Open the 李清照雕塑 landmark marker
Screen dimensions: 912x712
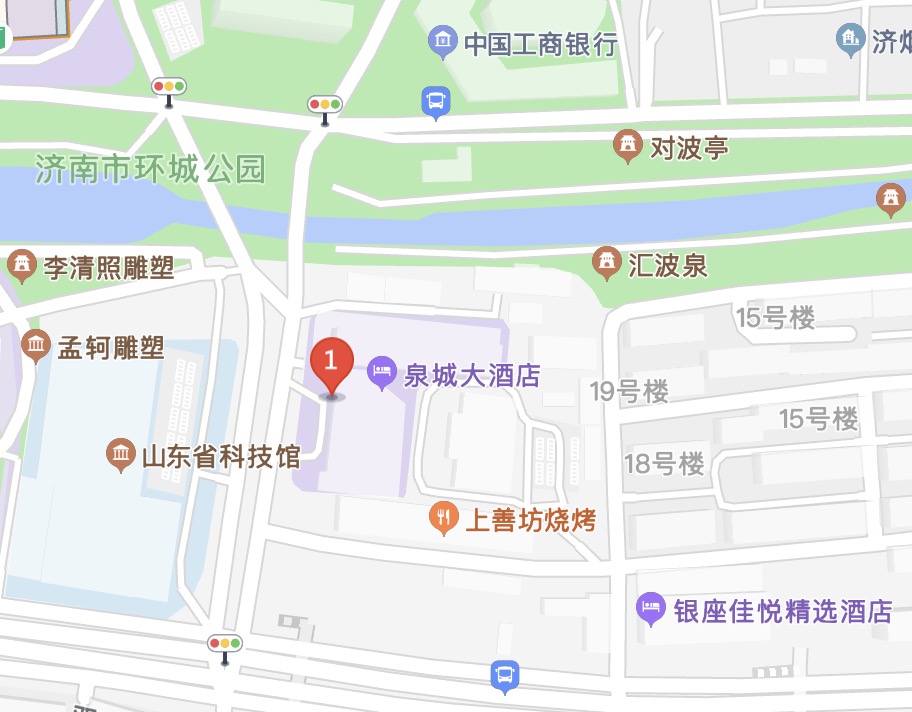point(21,267)
